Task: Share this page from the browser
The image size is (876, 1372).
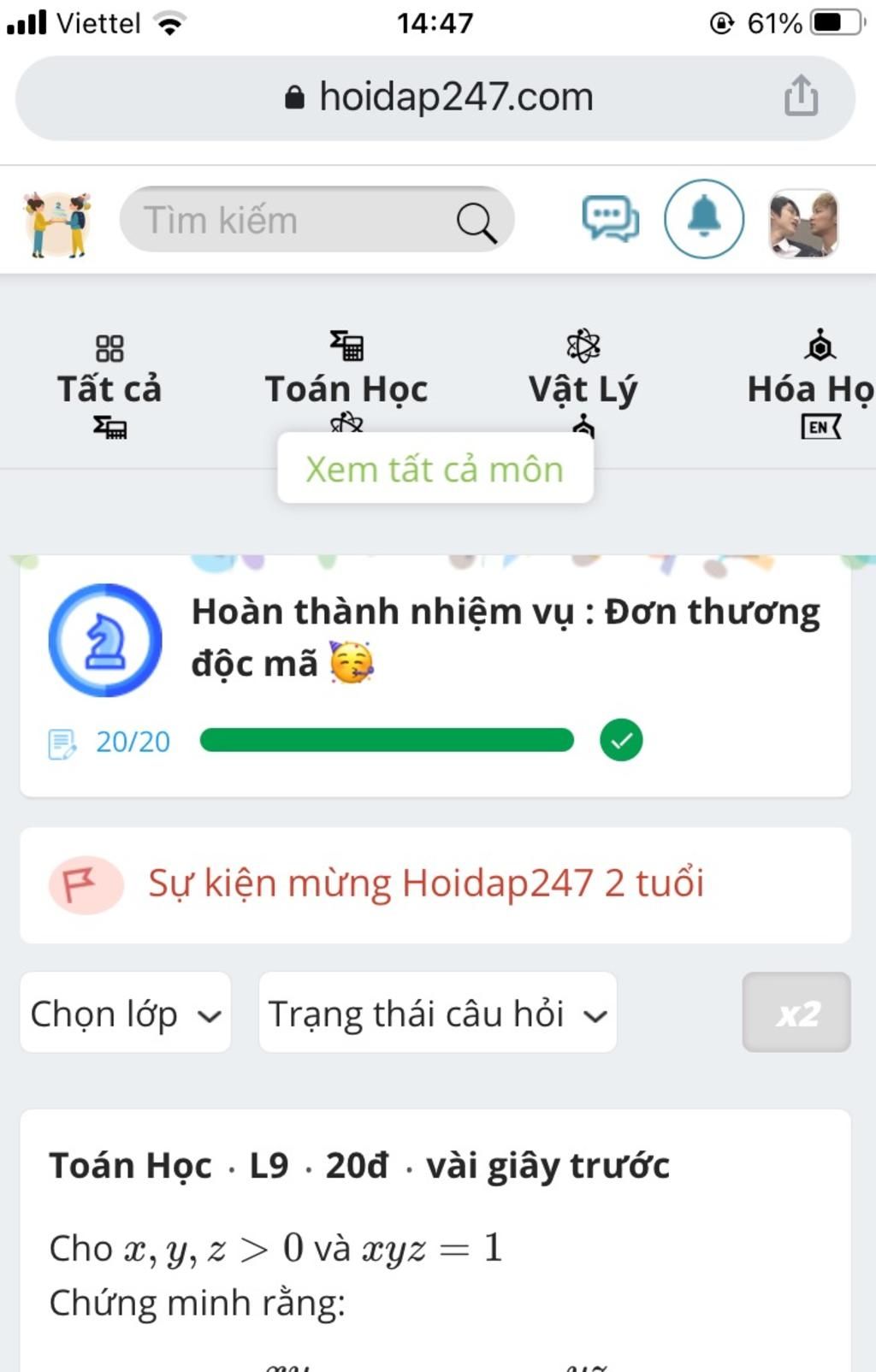Action: (x=801, y=96)
